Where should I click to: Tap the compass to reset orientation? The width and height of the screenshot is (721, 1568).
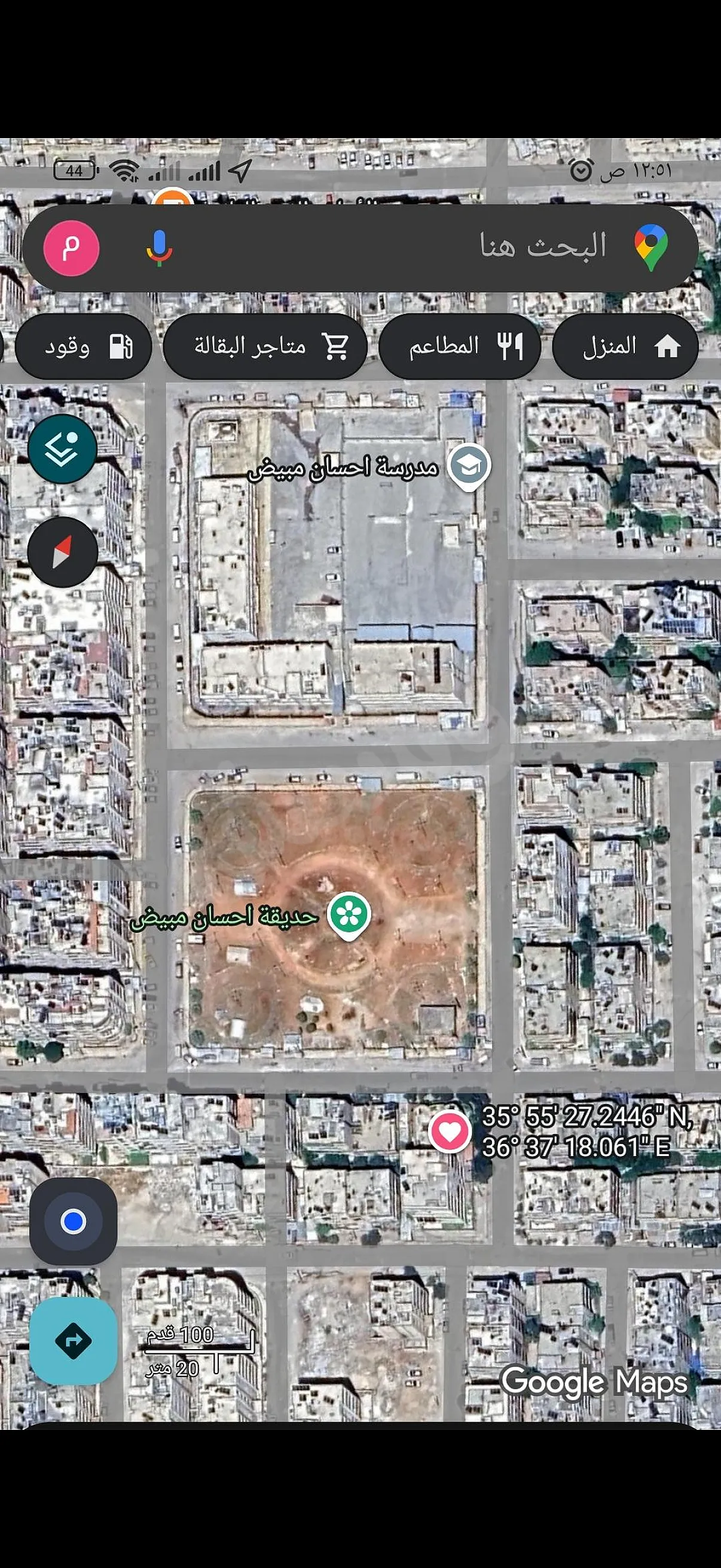pos(62,552)
